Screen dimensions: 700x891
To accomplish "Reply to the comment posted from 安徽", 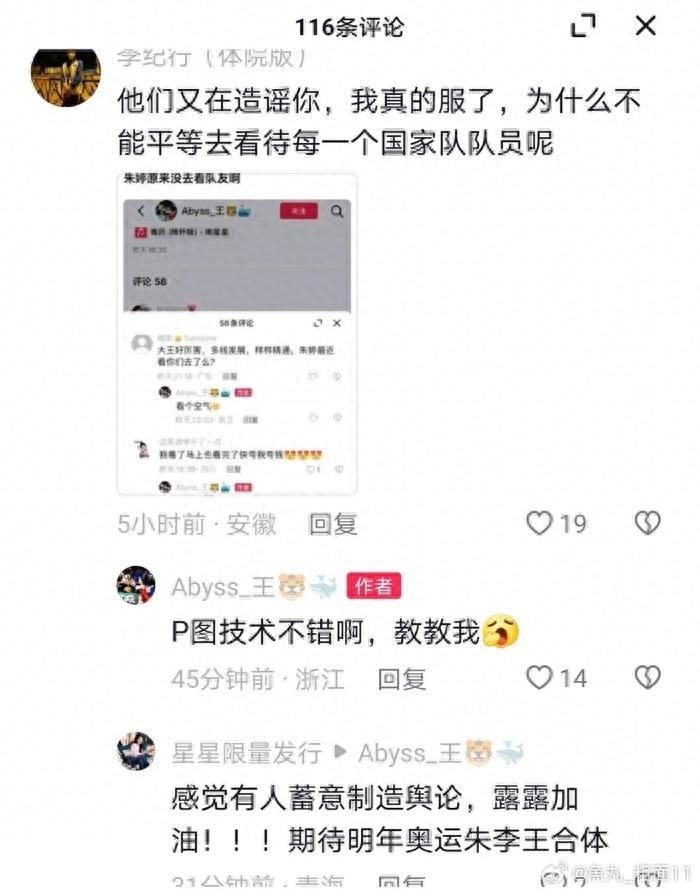I will point(332,523).
